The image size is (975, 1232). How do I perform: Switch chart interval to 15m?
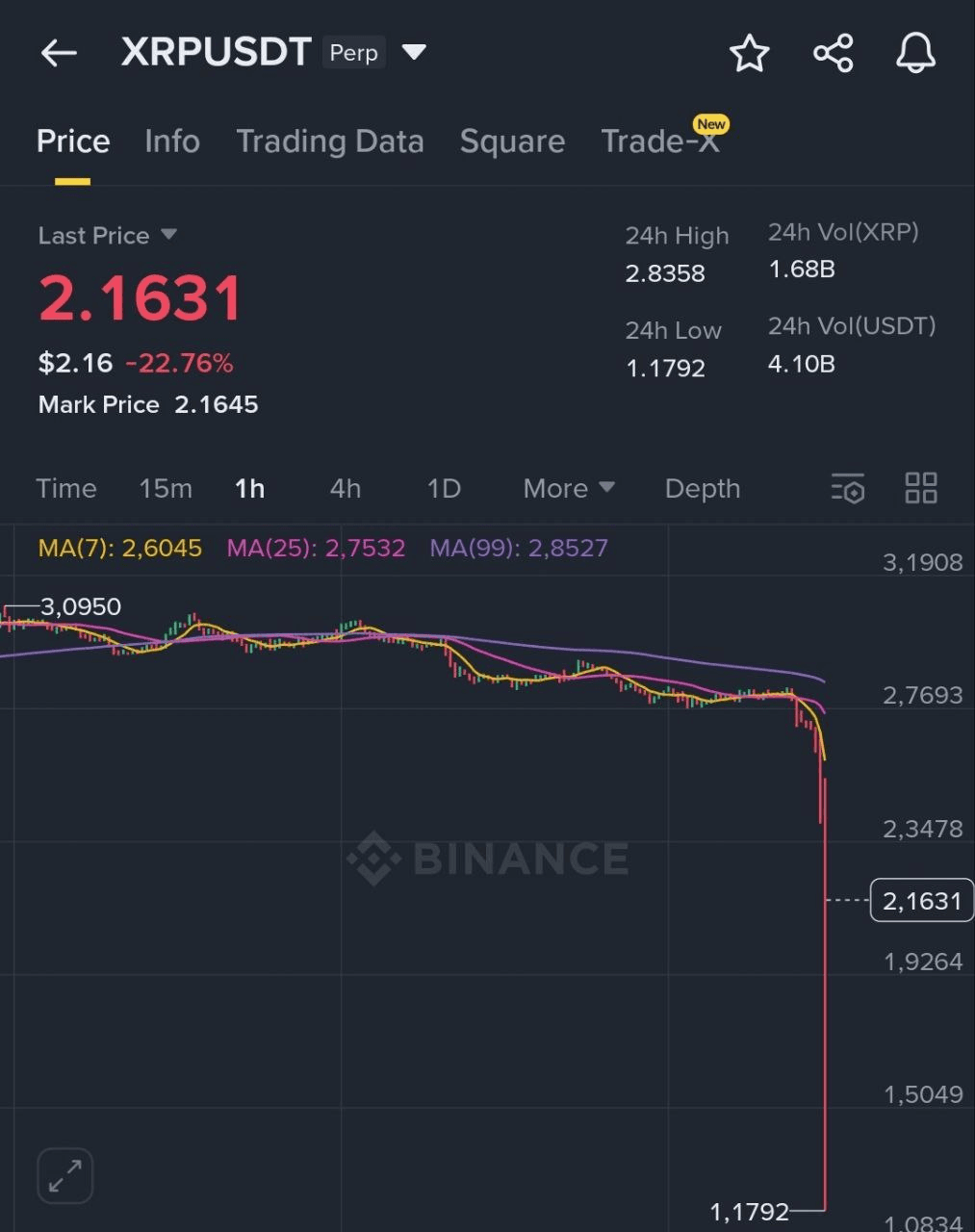(166, 489)
